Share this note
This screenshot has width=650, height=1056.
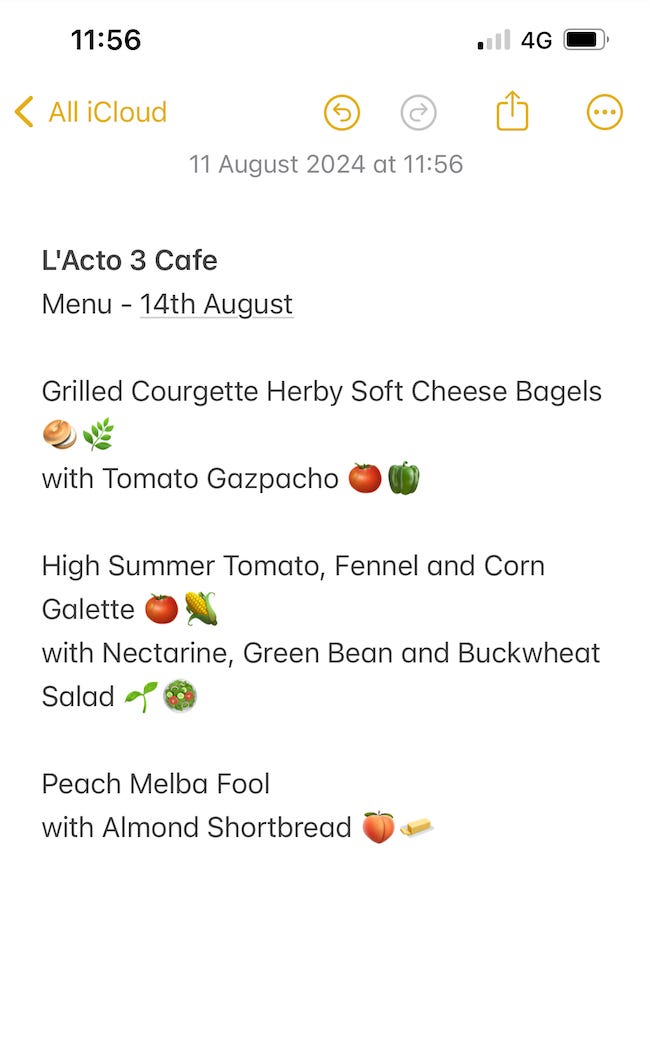pyautogui.click(x=512, y=112)
